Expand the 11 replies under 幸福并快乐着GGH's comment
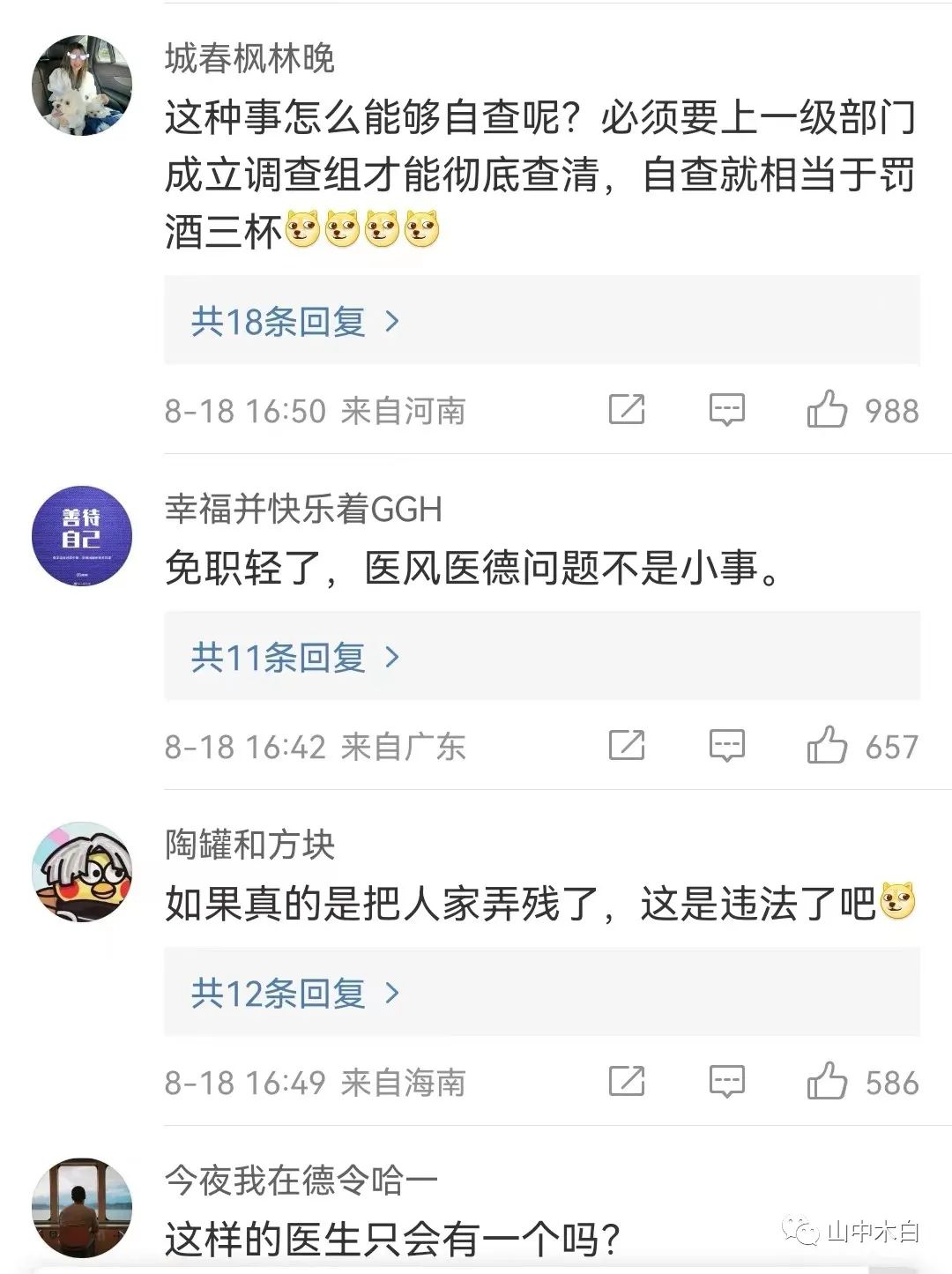Screen dimensions: 952x1274 click(295, 658)
